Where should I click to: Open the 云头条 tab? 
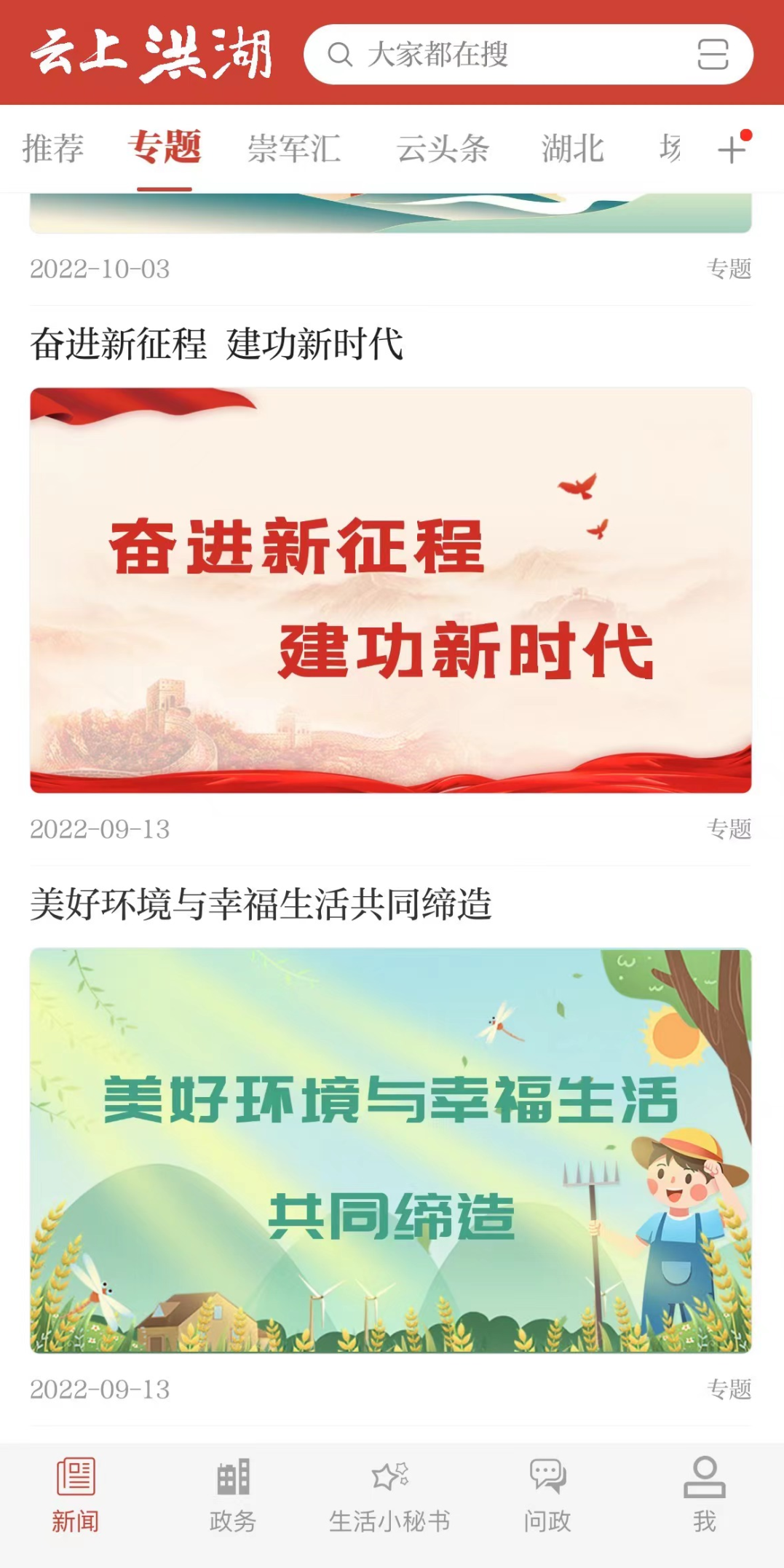[443, 149]
